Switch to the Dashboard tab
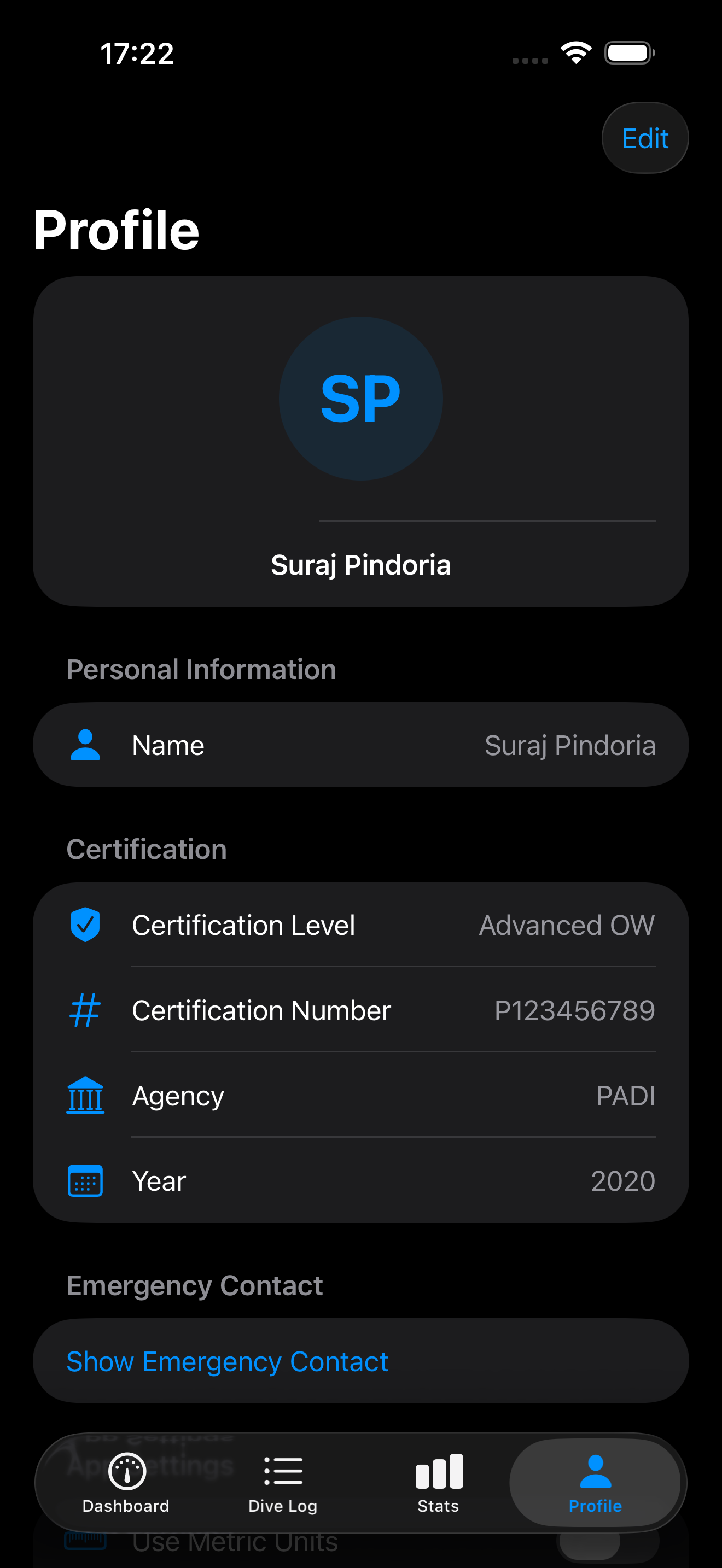Image resolution: width=722 pixels, height=1568 pixels. click(126, 1483)
